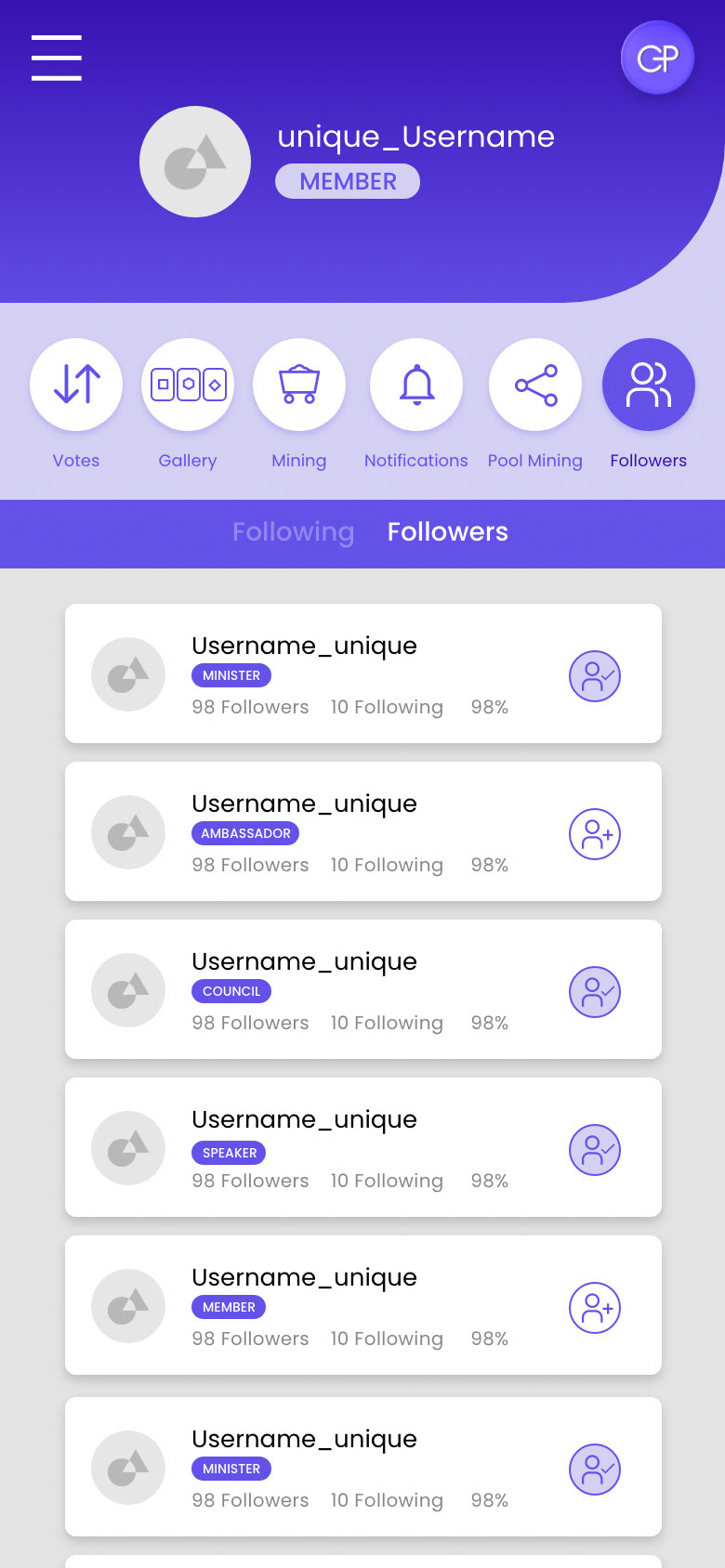Unfollow the SPEAKER user
725x1568 pixels.
coord(595,1150)
